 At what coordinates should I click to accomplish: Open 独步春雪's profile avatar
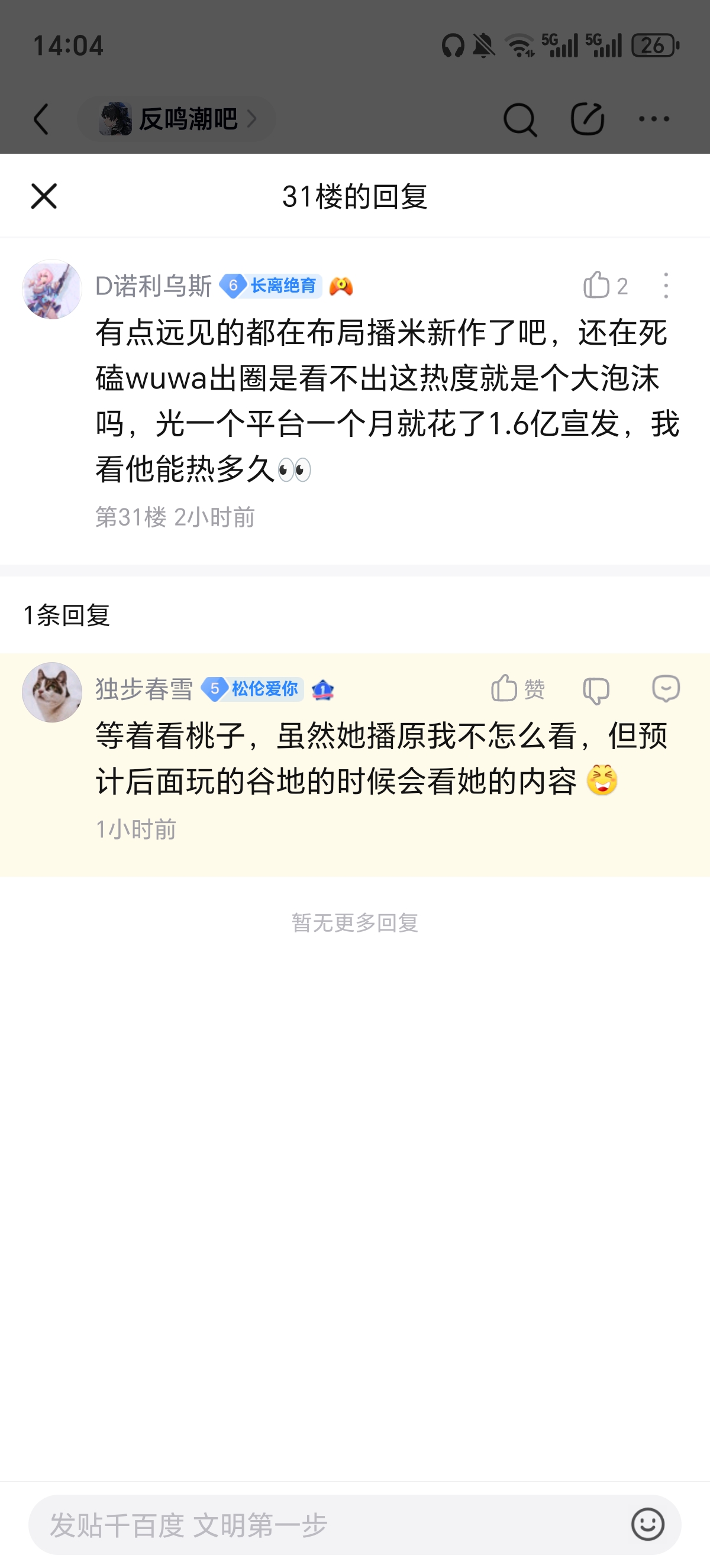[x=53, y=692]
